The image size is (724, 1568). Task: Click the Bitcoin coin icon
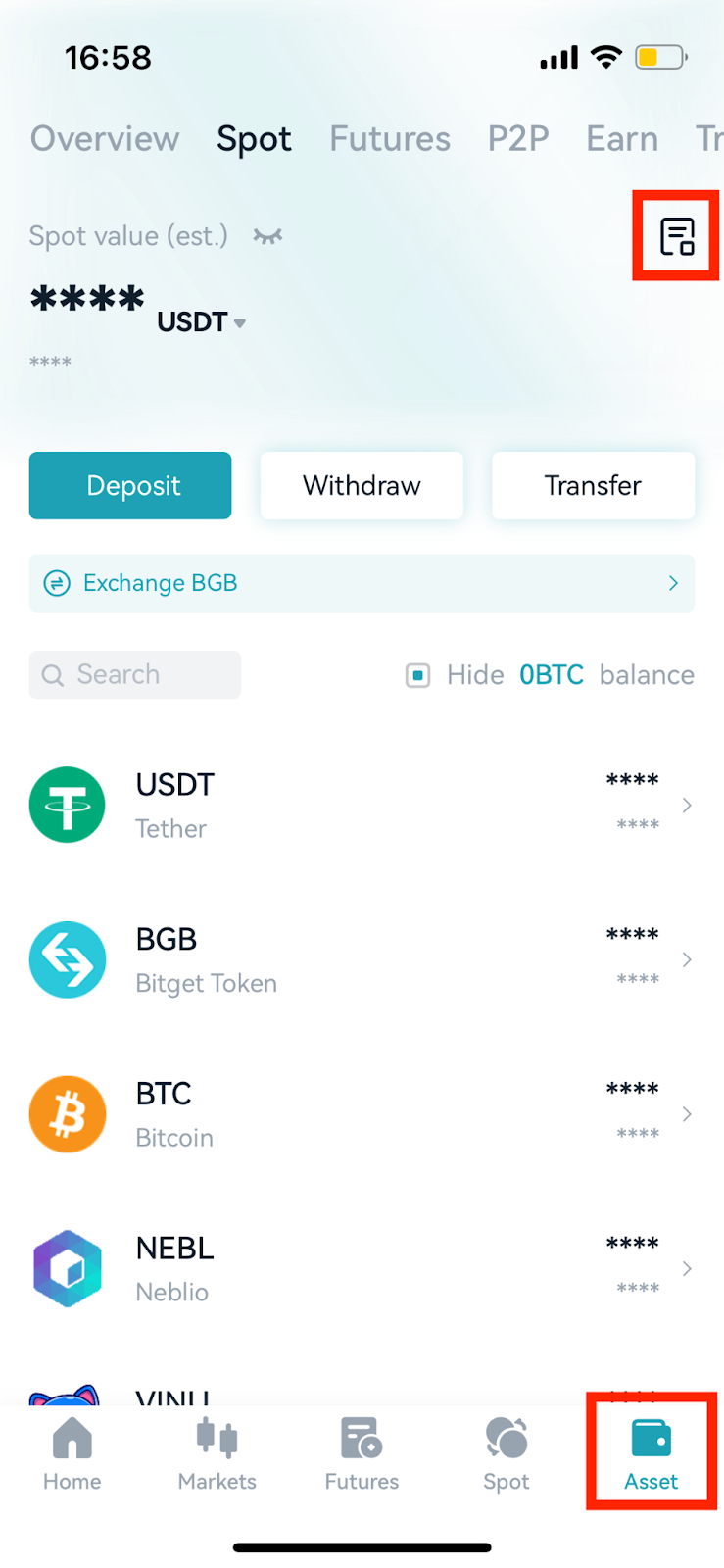pos(67,1113)
